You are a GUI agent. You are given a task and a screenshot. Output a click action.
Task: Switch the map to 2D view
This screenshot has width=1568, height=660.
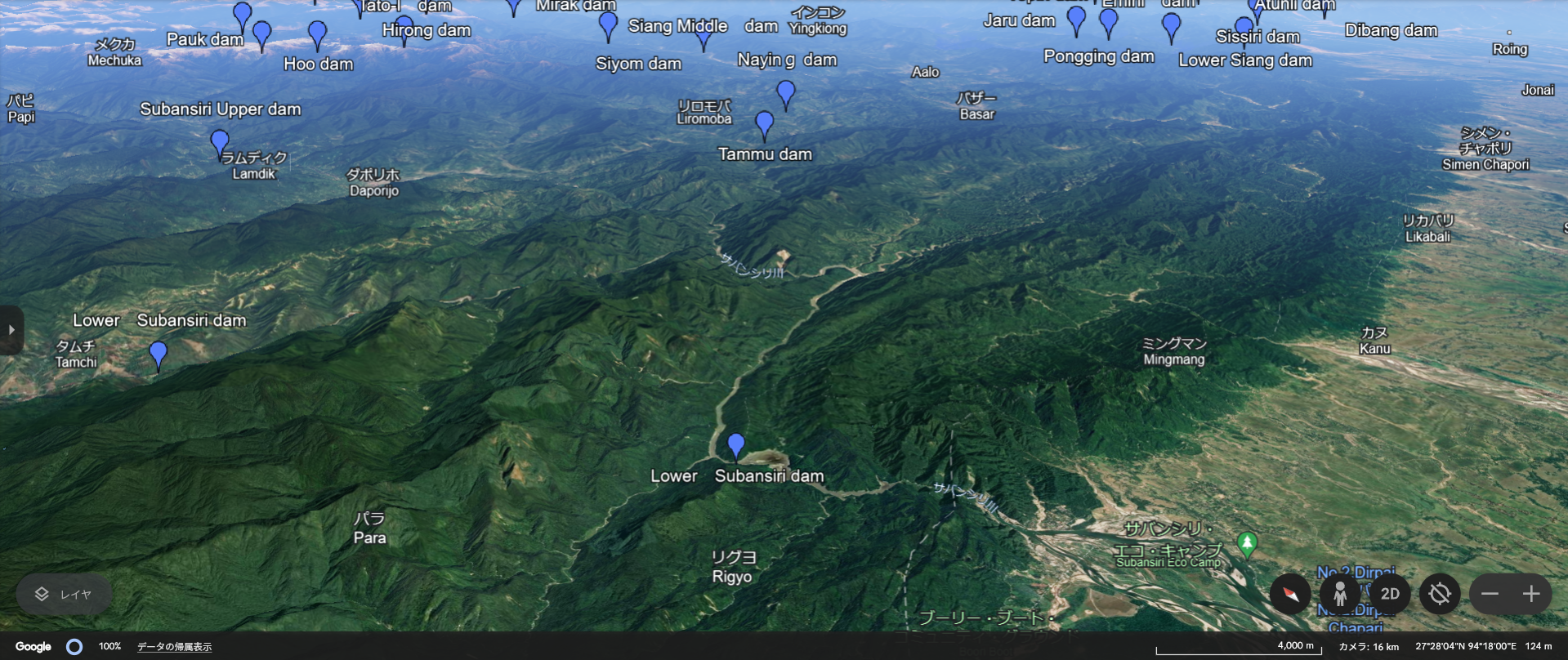1390,594
